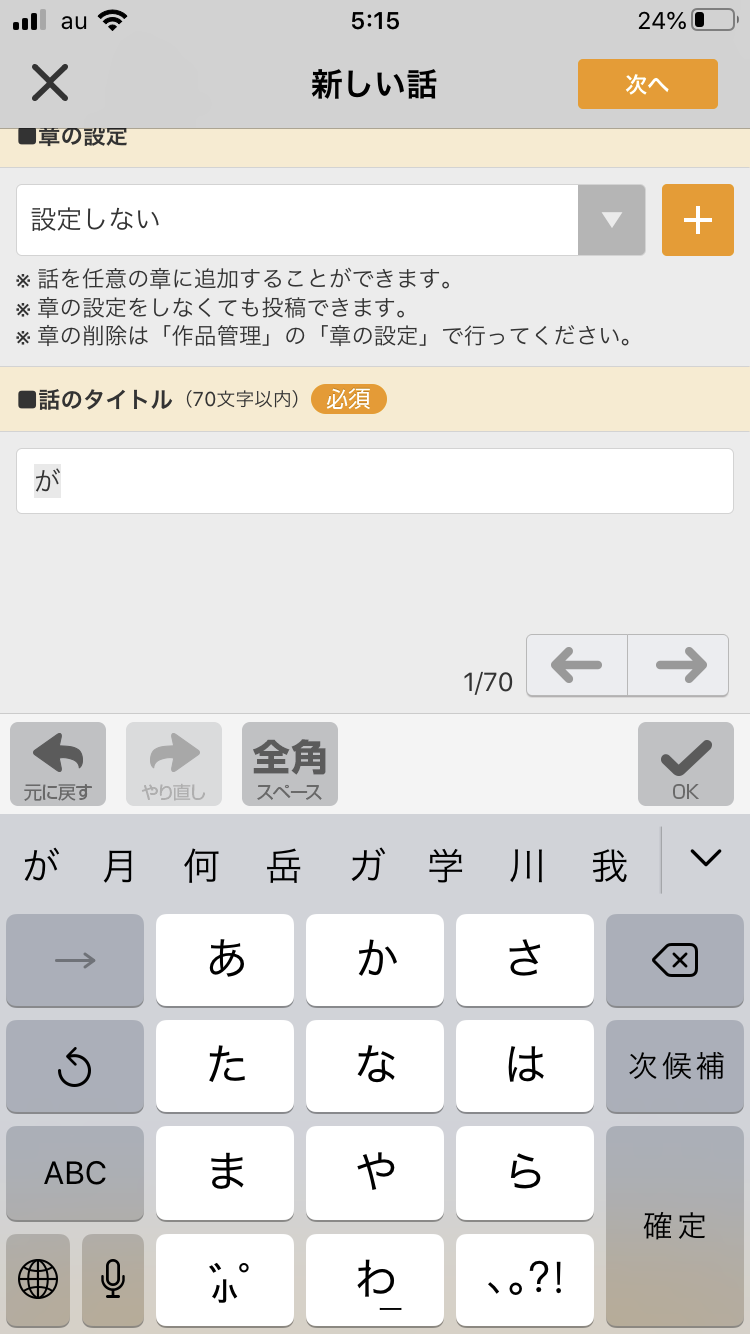The image size is (750, 1334).
Task: Start dictation with the microphone key
Action: (x=113, y=1278)
